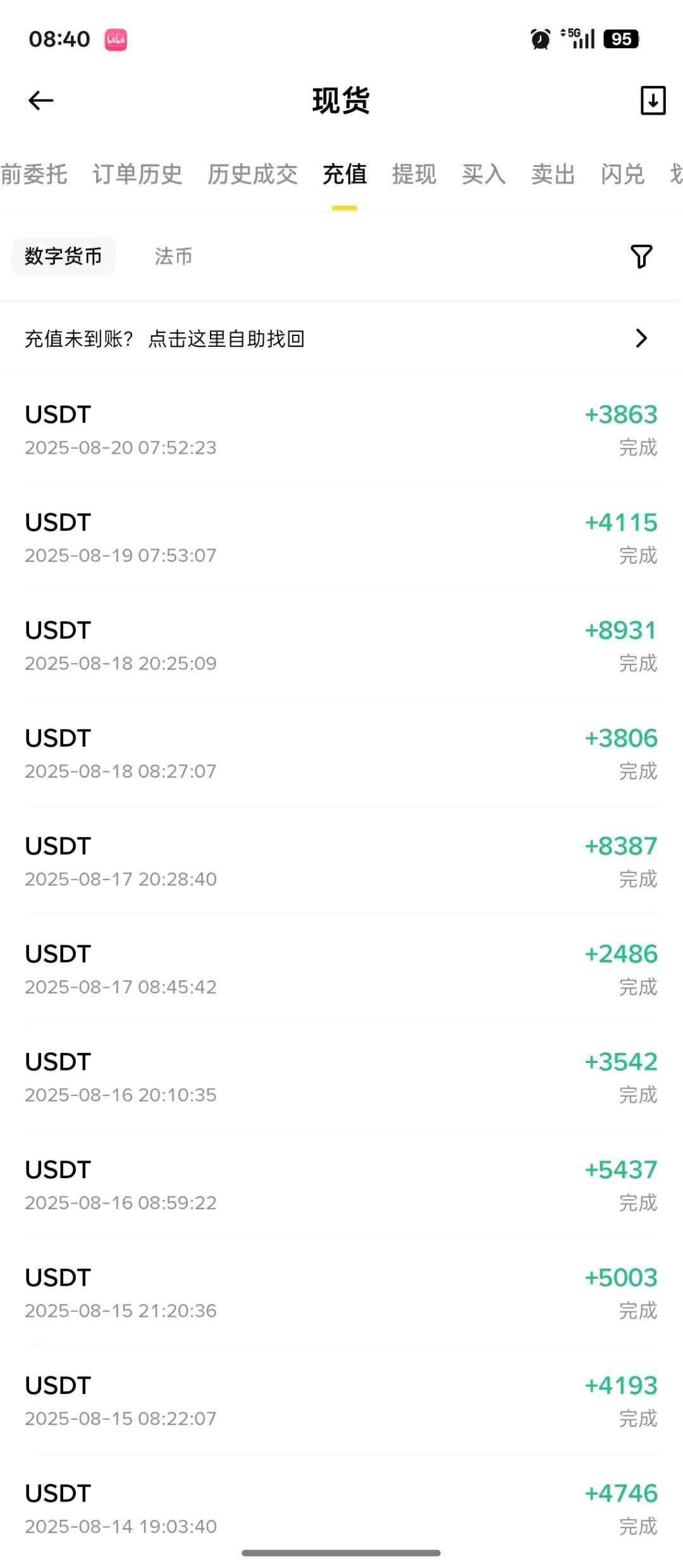This screenshot has width=683, height=1568.
Task: Tap the download records icon at top right
Action: 653,101
